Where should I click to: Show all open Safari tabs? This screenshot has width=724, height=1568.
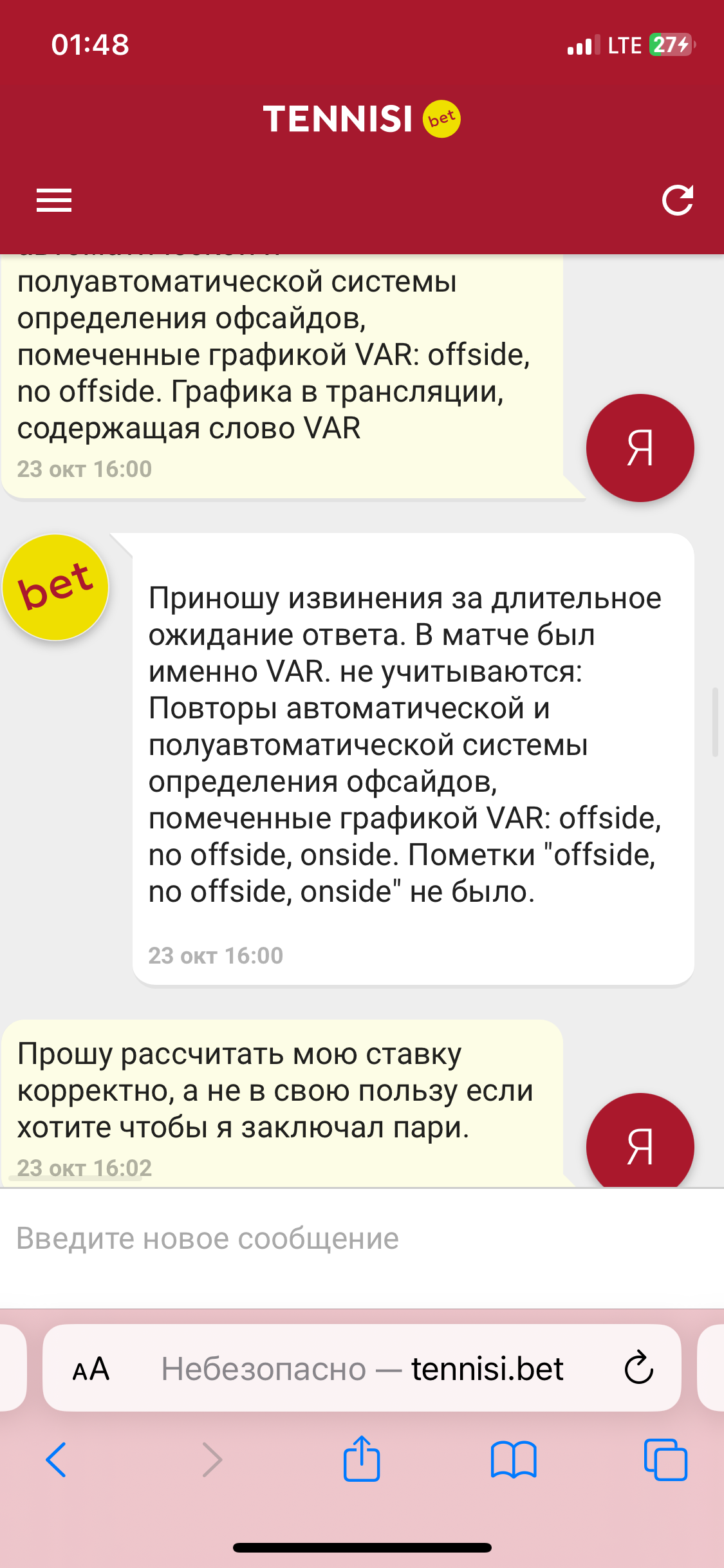pyautogui.click(x=665, y=1460)
